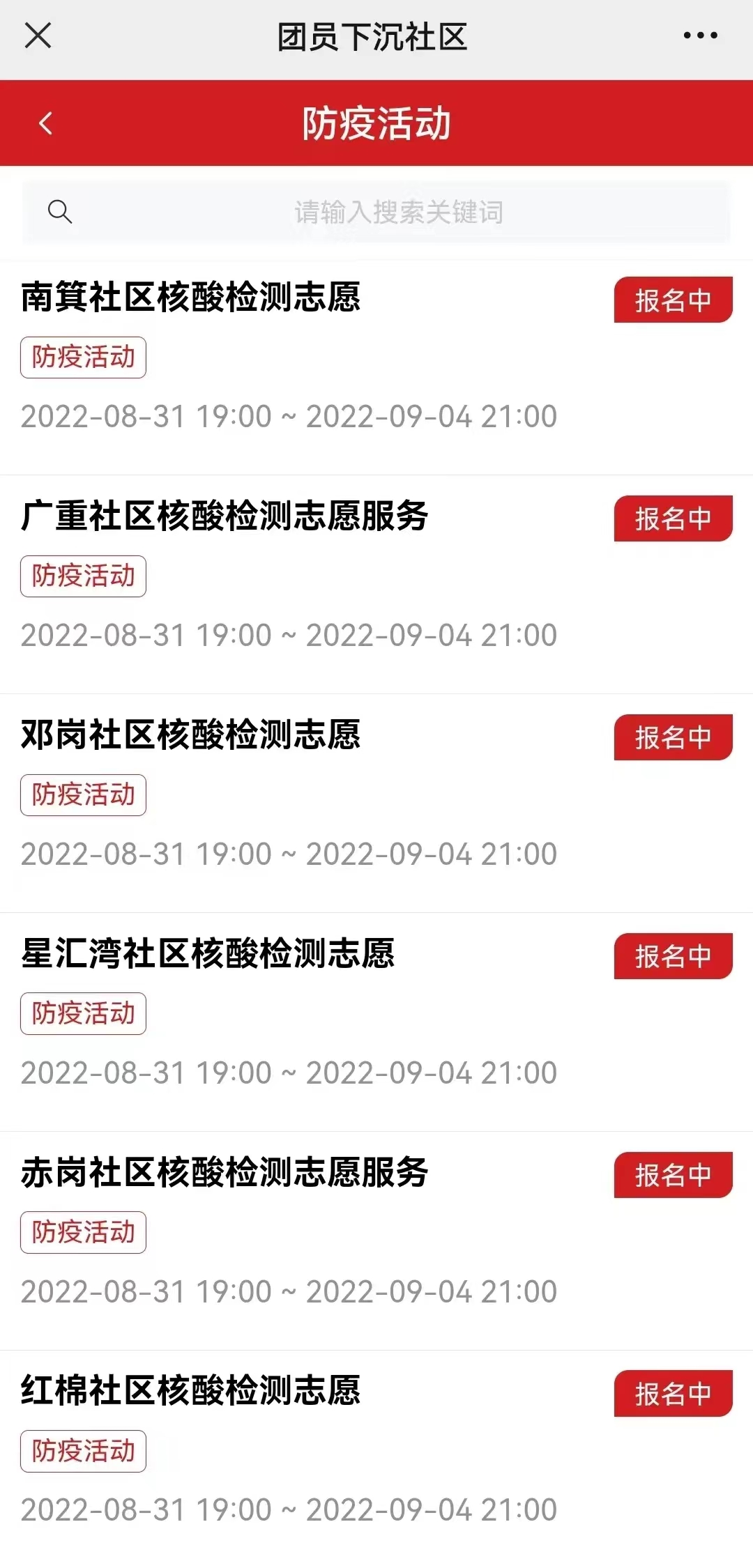Tap 报名中 button for 广重社区
The image size is (753, 1568).
click(673, 518)
